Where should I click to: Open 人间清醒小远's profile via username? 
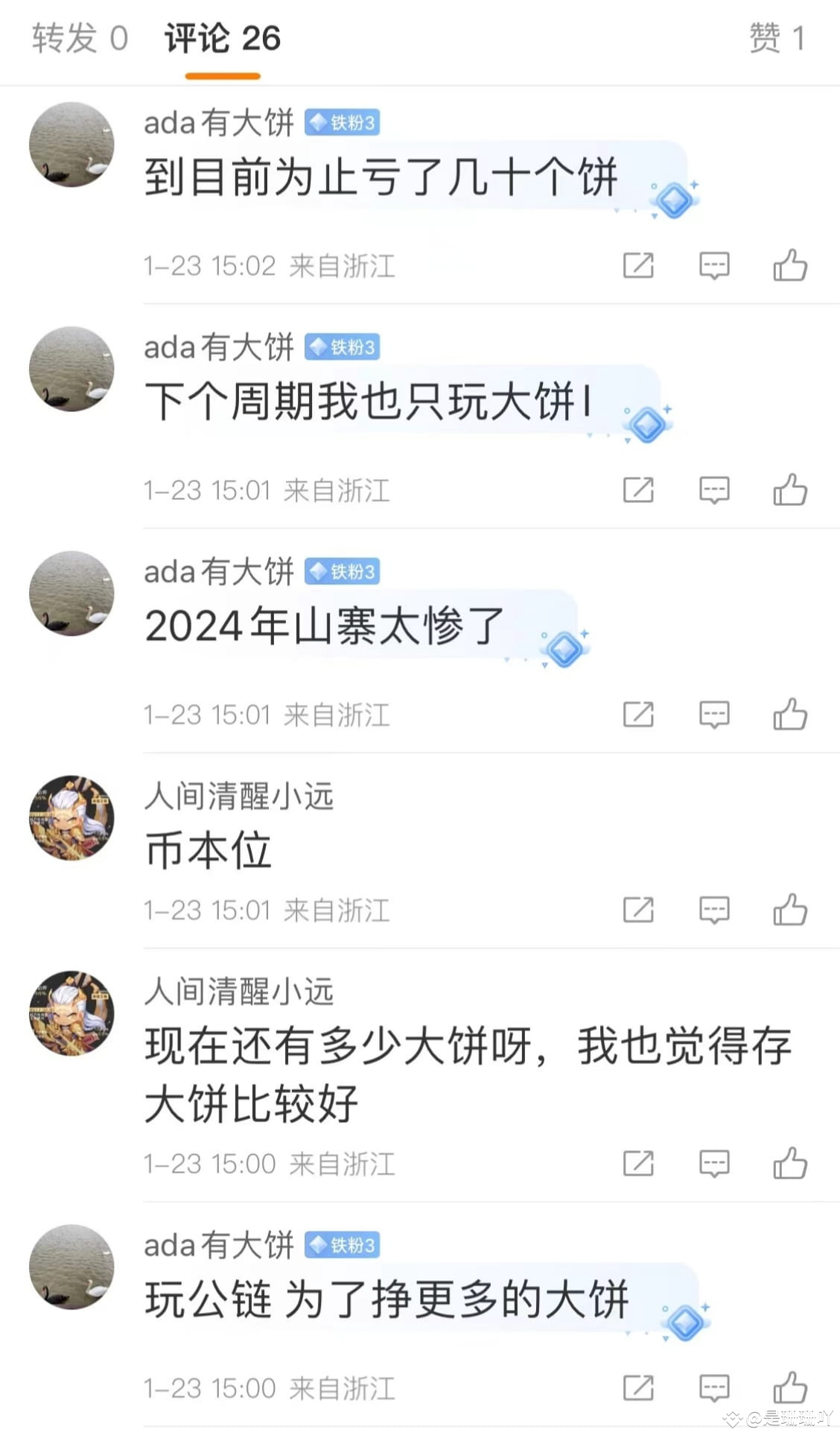(238, 797)
